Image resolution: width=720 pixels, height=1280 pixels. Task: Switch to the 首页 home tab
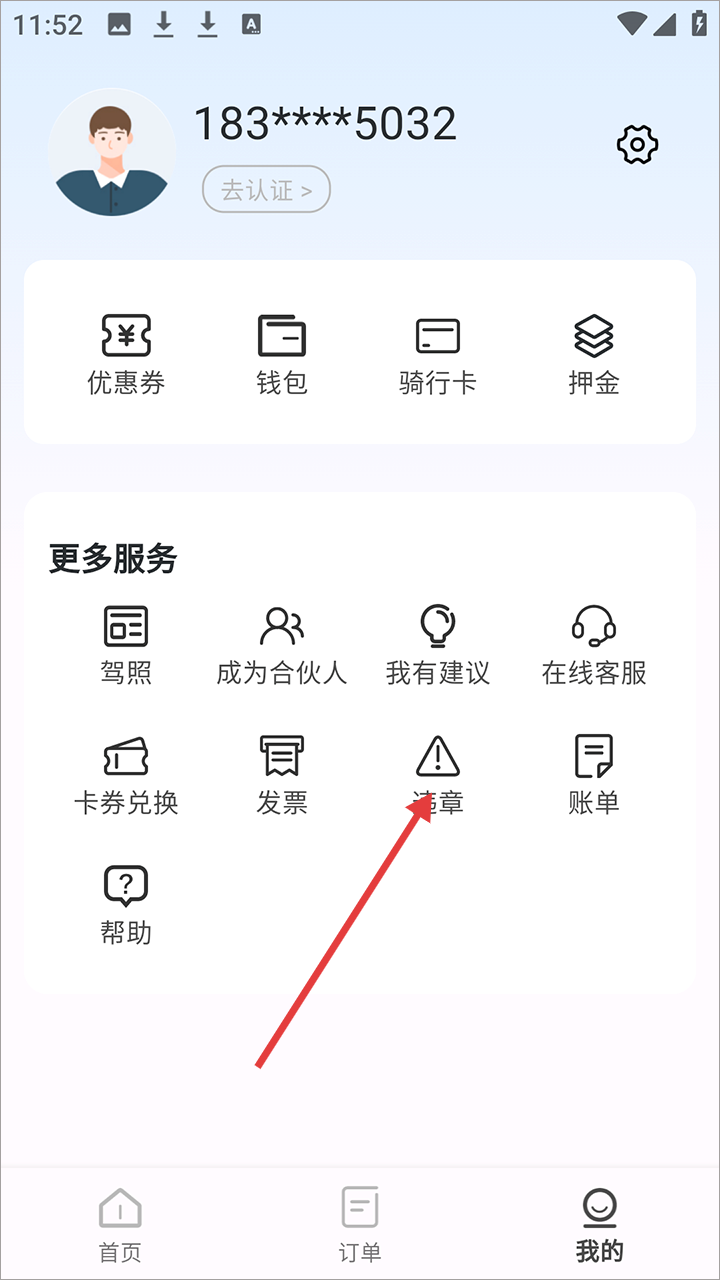120,1225
